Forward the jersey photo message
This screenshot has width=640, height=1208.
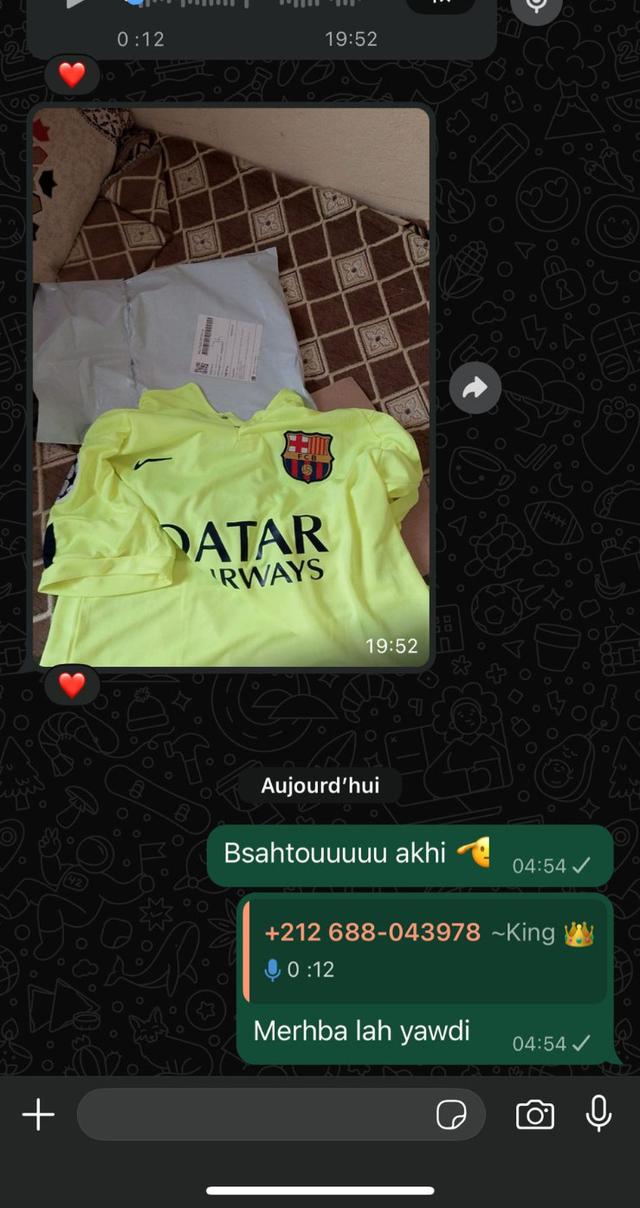tap(475, 387)
